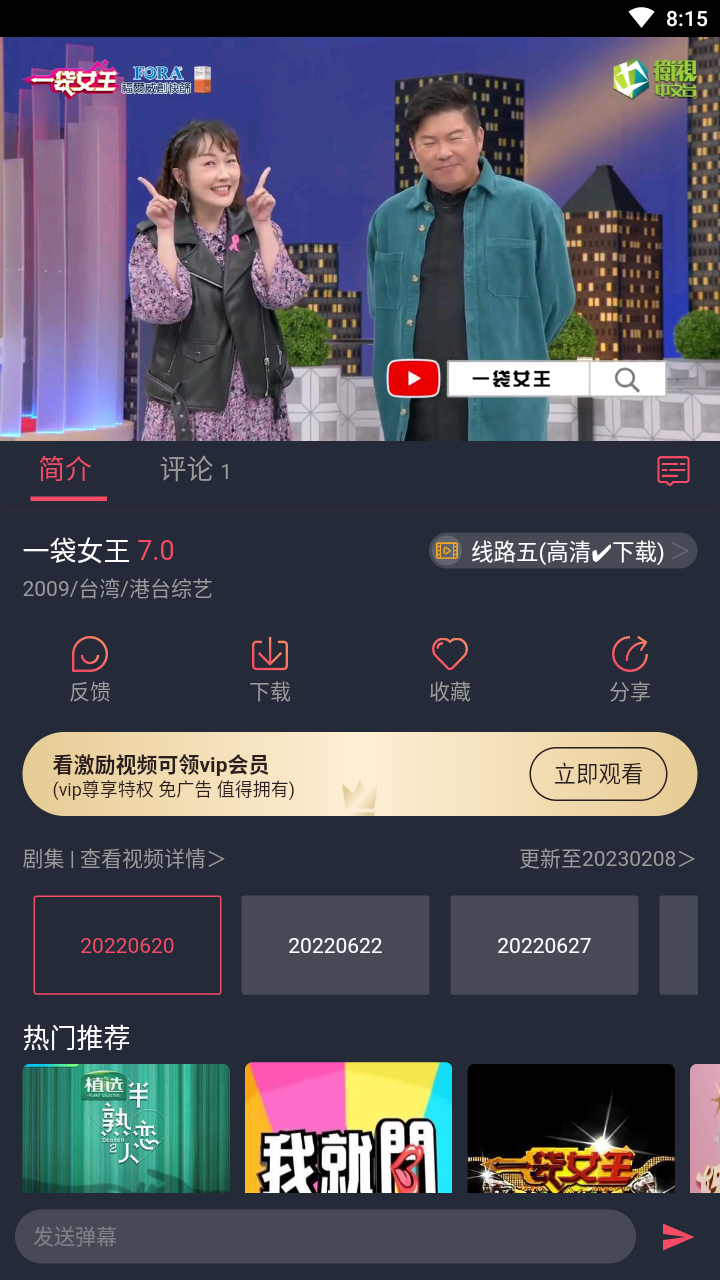
Task: Open 查看视频详情 link
Action: point(152,859)
